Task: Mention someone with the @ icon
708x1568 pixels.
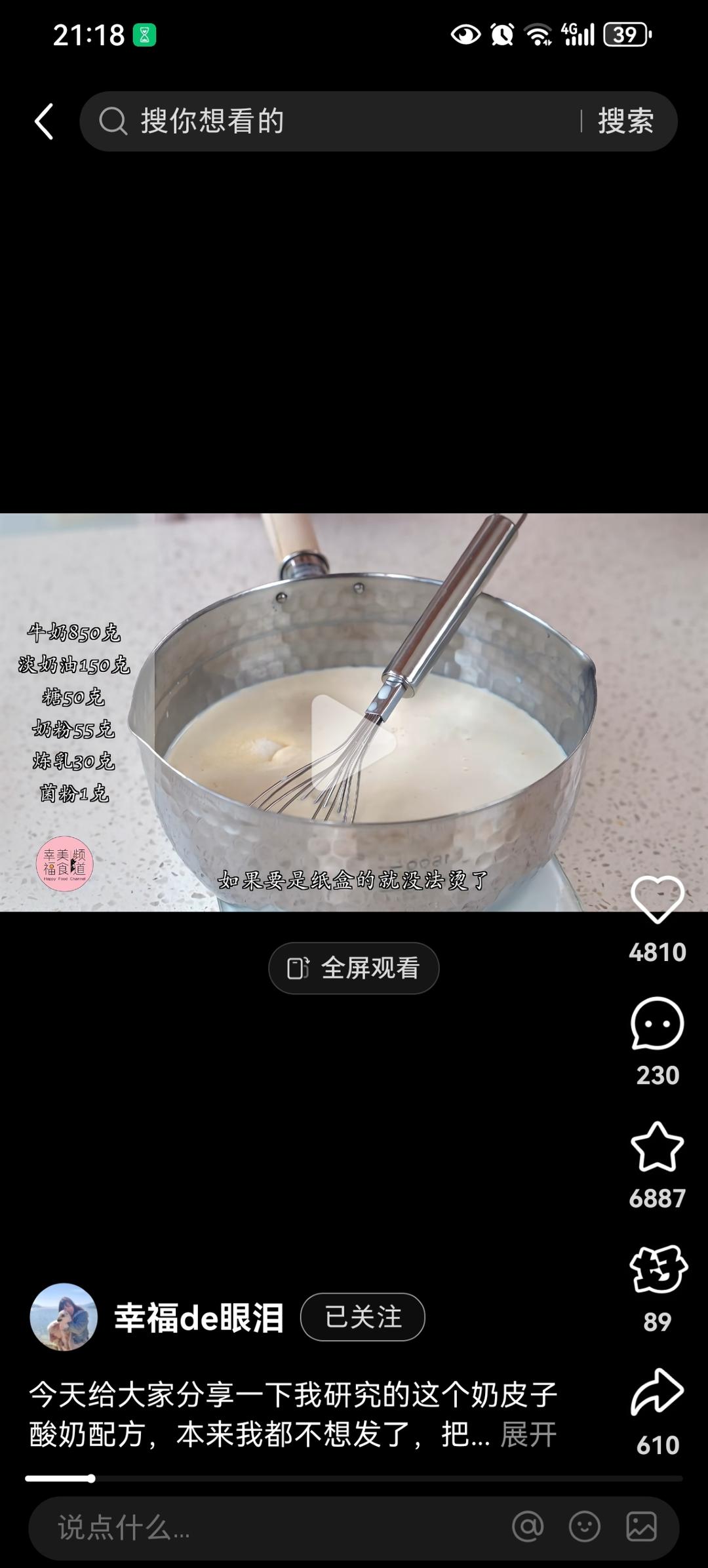Action: [x=528, y=1527]
